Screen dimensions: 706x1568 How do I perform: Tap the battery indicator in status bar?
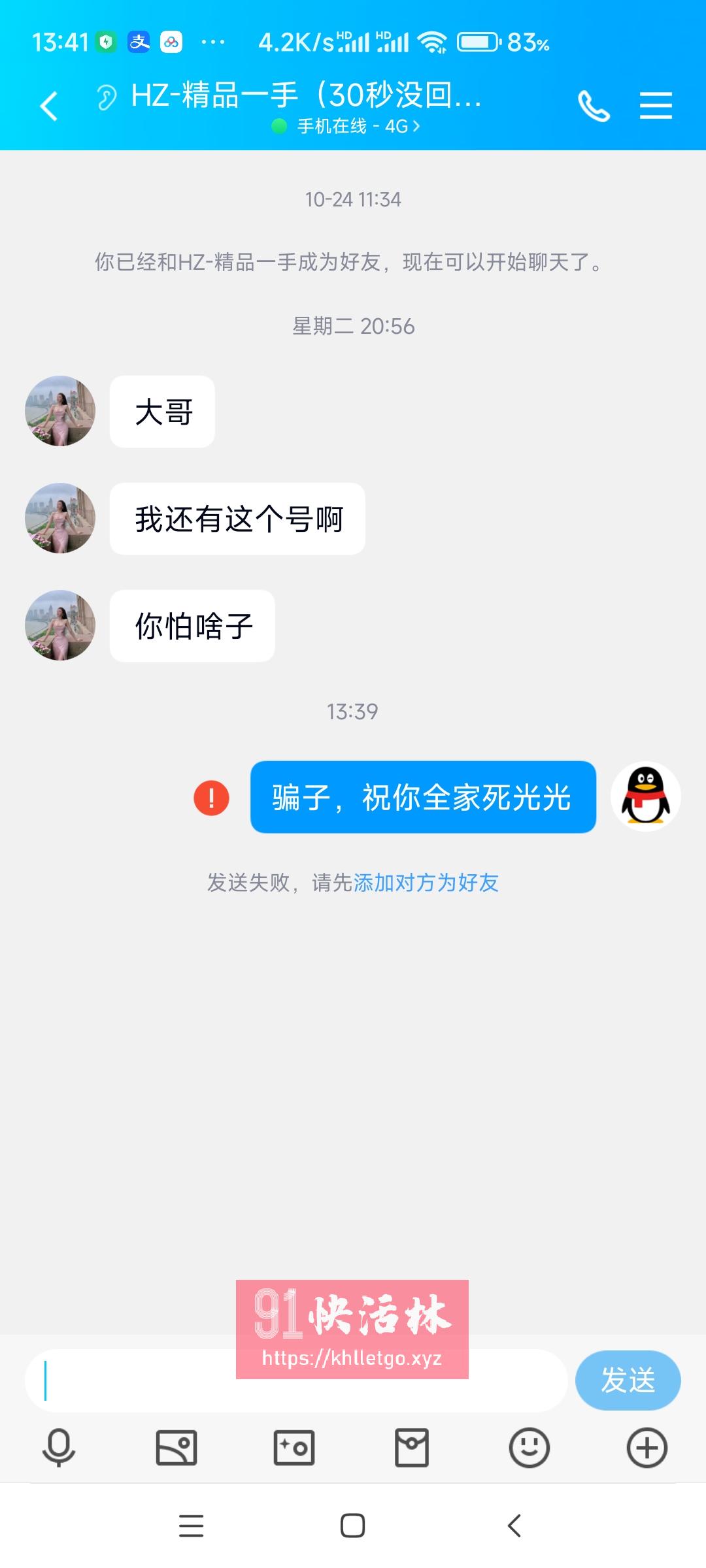pos(479,41)
